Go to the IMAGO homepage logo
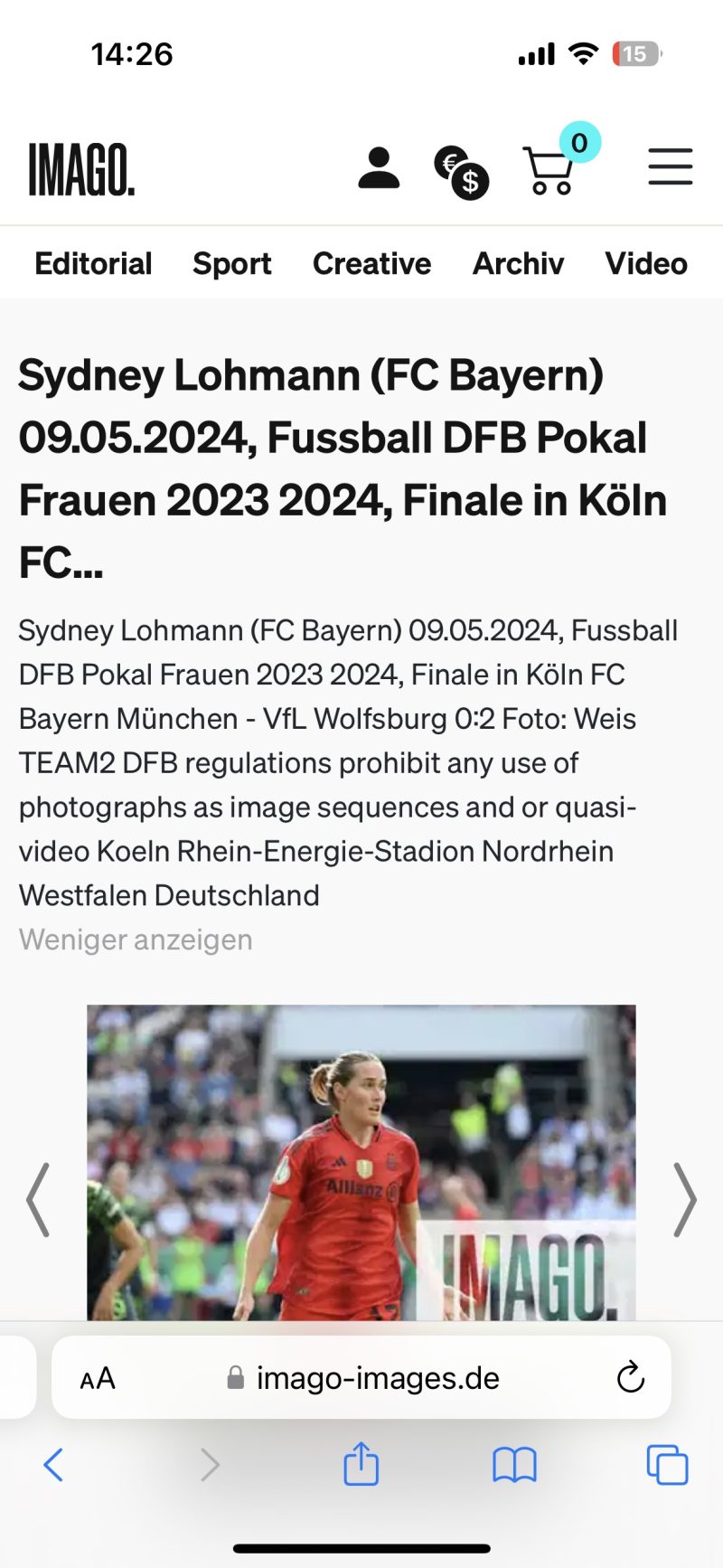Image resolution: width=723 pixels, height=1568 pixels. pos(81,169)
